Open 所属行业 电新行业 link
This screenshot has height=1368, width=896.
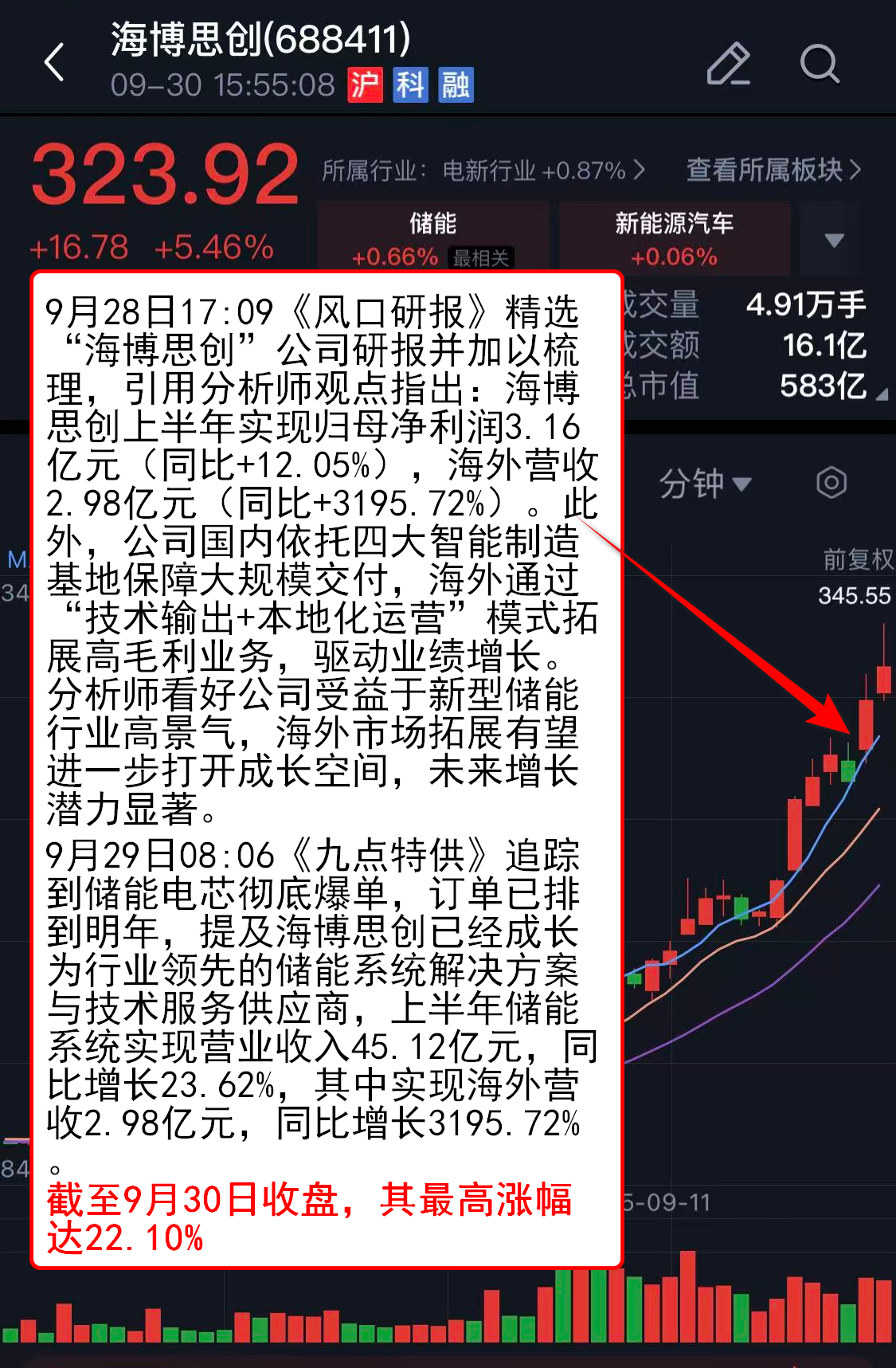coord(483,171)
